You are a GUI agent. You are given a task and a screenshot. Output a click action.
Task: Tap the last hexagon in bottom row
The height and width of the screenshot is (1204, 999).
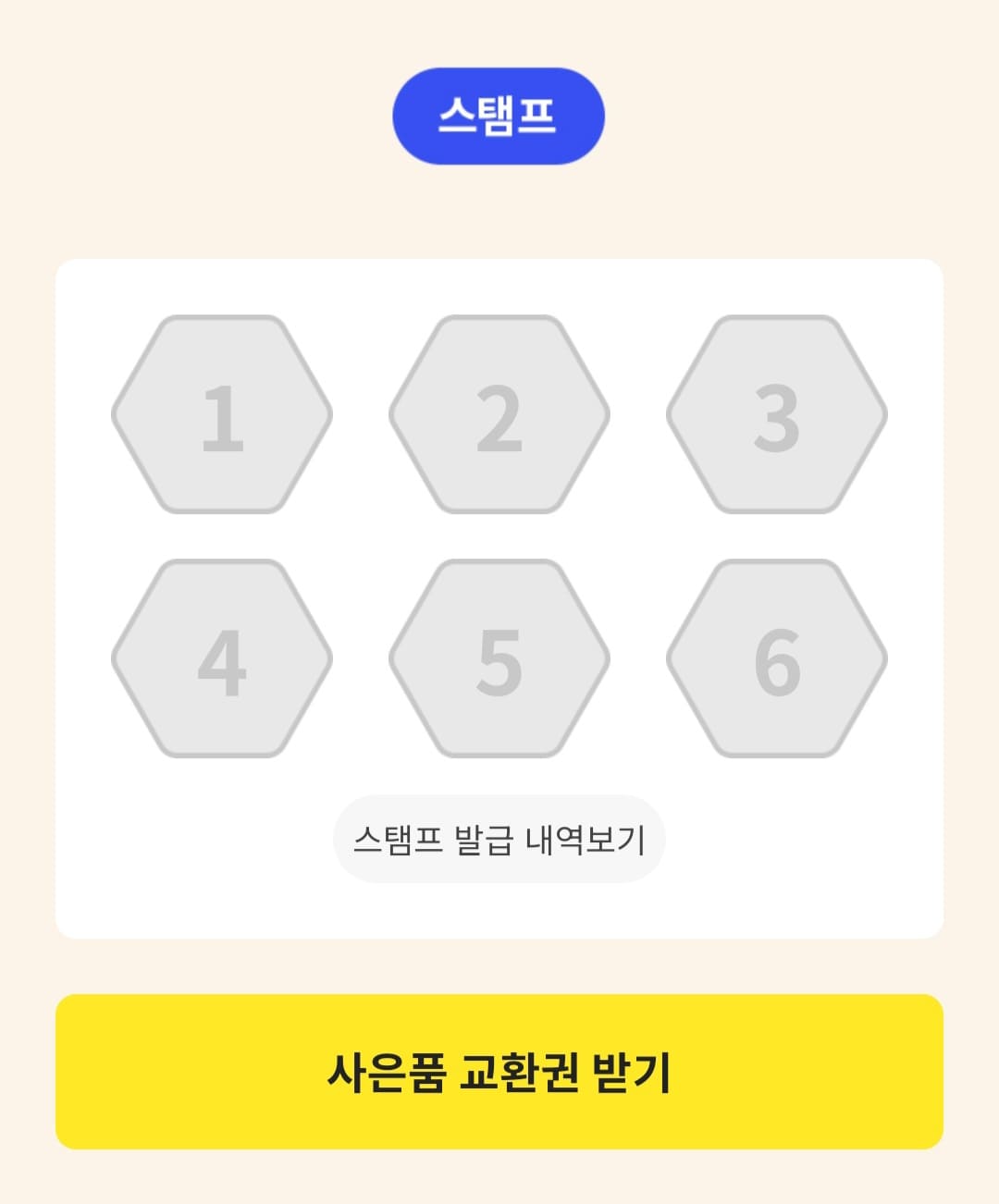tap(777, 657)
